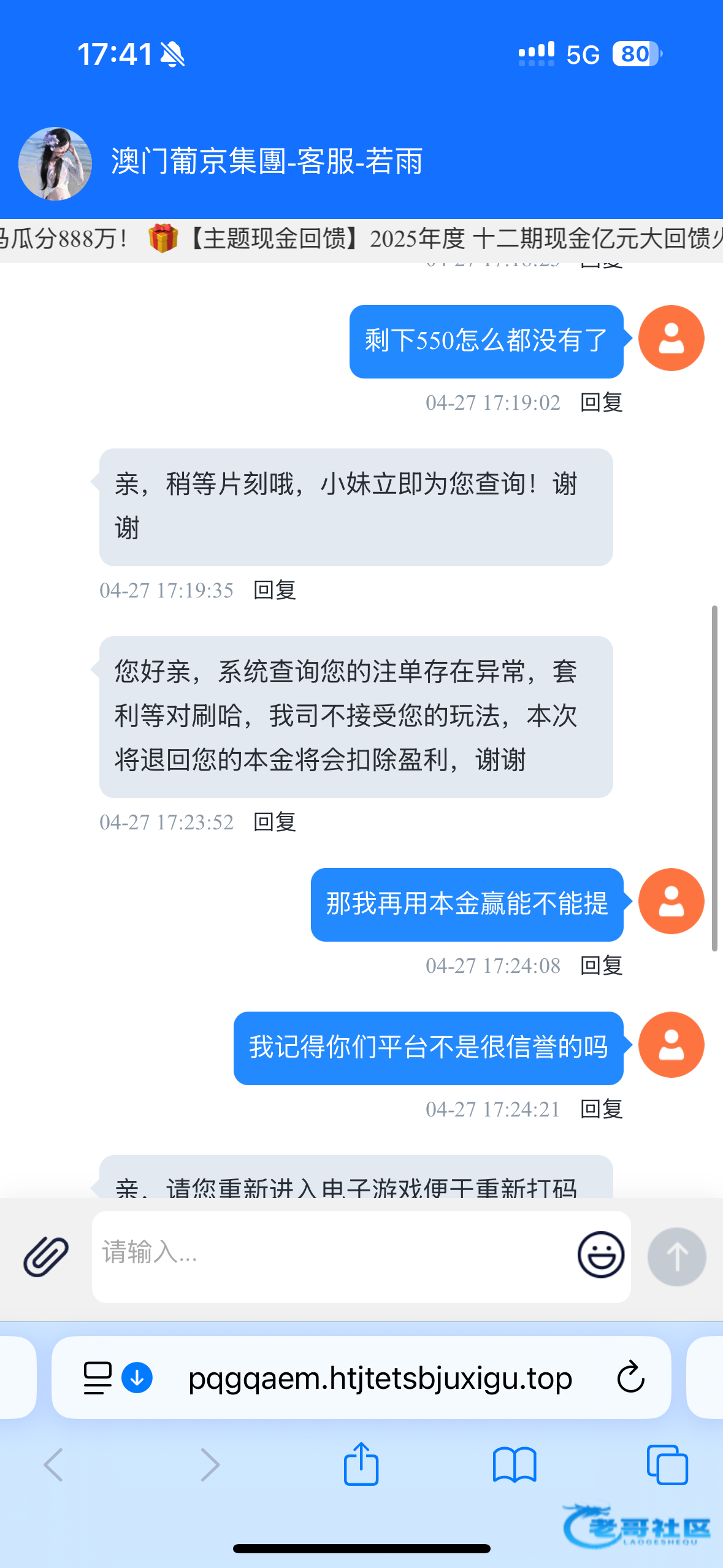This screenshot has height=1568, width=723.
Task: Reply to message sent at 17:24:21
Action: click(x=601, y=1110)
